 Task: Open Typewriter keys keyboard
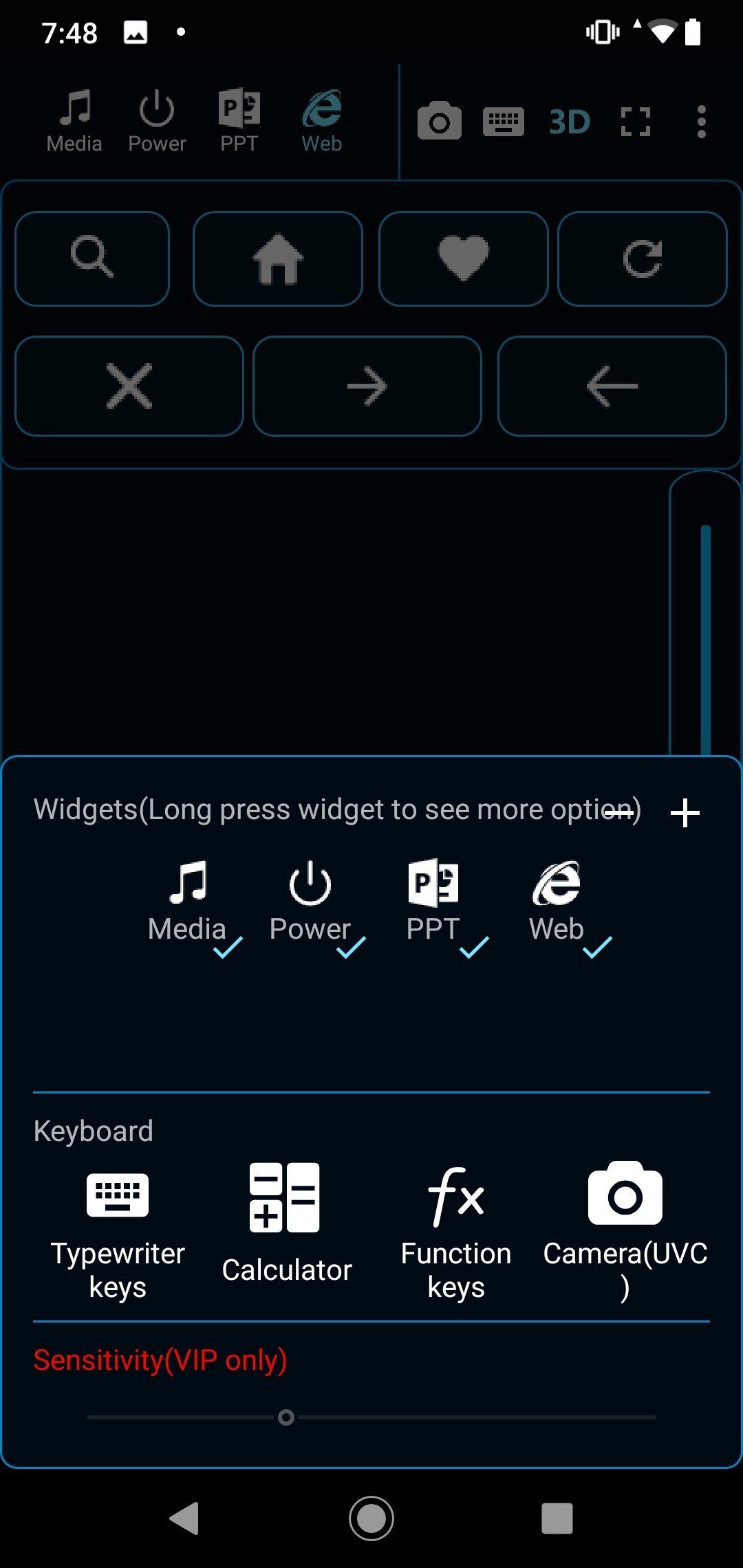118,1231
